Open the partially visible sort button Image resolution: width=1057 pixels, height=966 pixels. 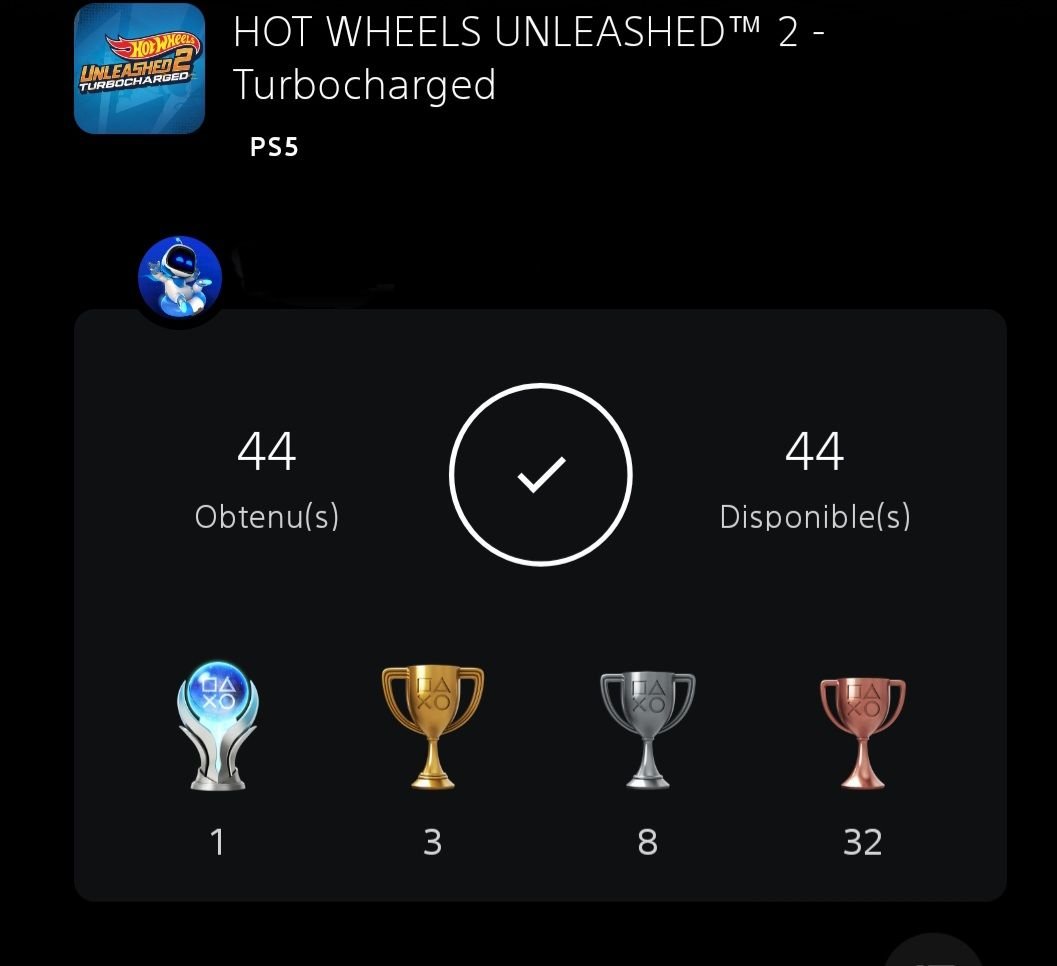(934, 953)
